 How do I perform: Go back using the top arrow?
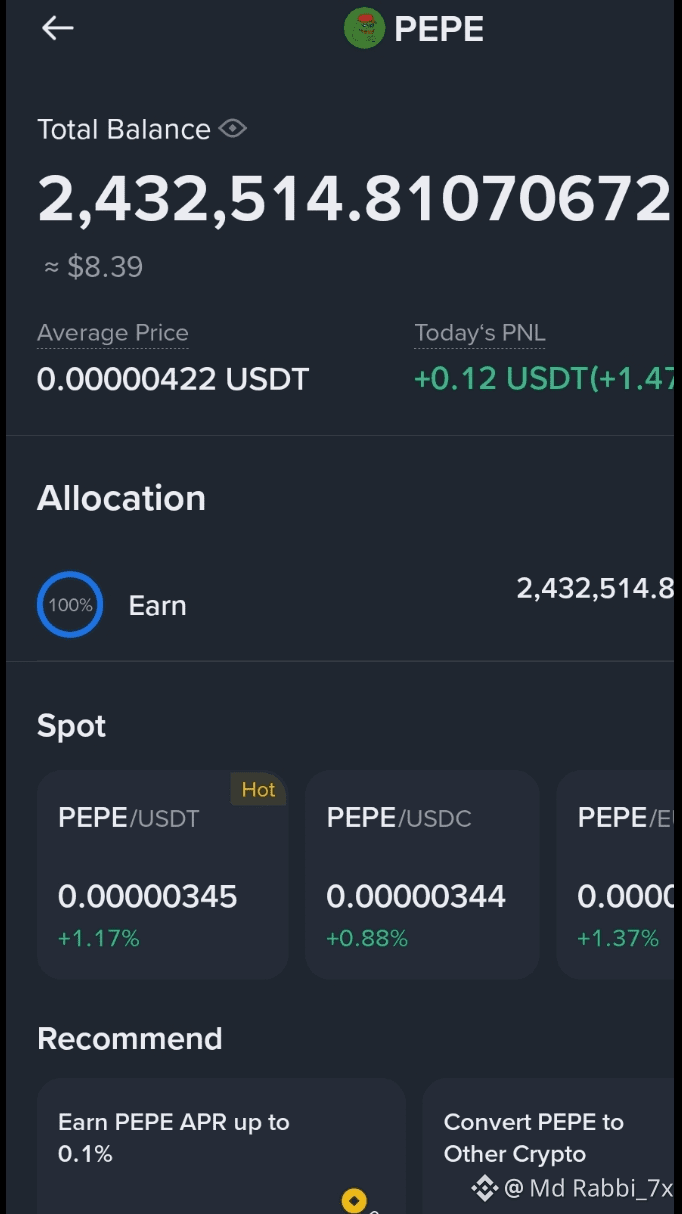click(x=58, y=28)
